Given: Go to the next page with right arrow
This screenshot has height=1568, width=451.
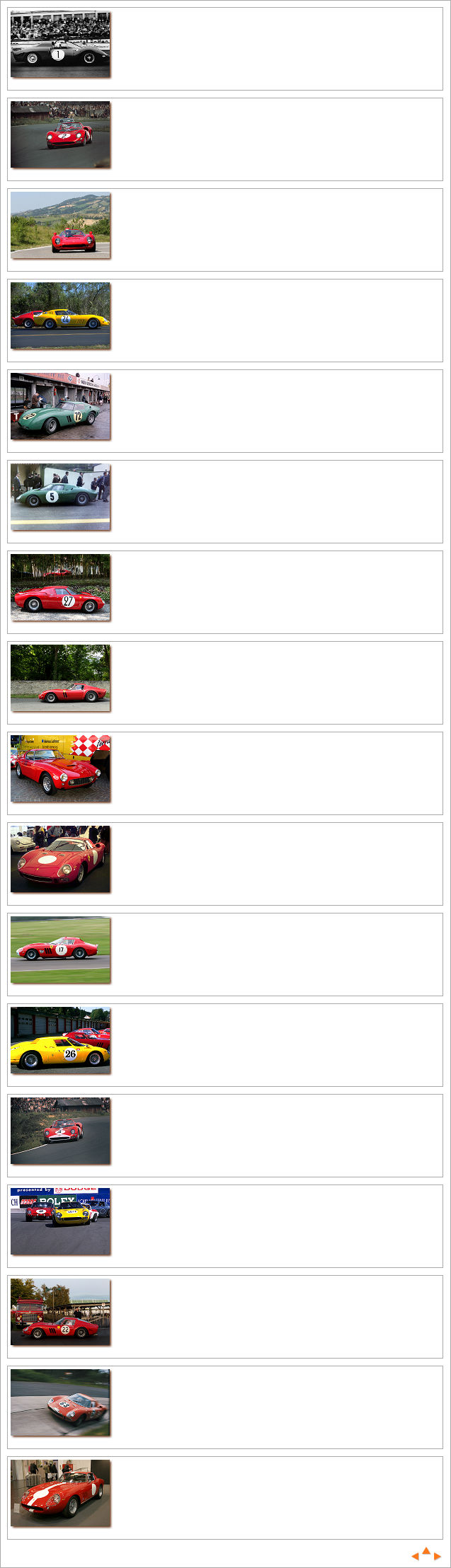Looking at the screenshot, I should click(438, 1556).
